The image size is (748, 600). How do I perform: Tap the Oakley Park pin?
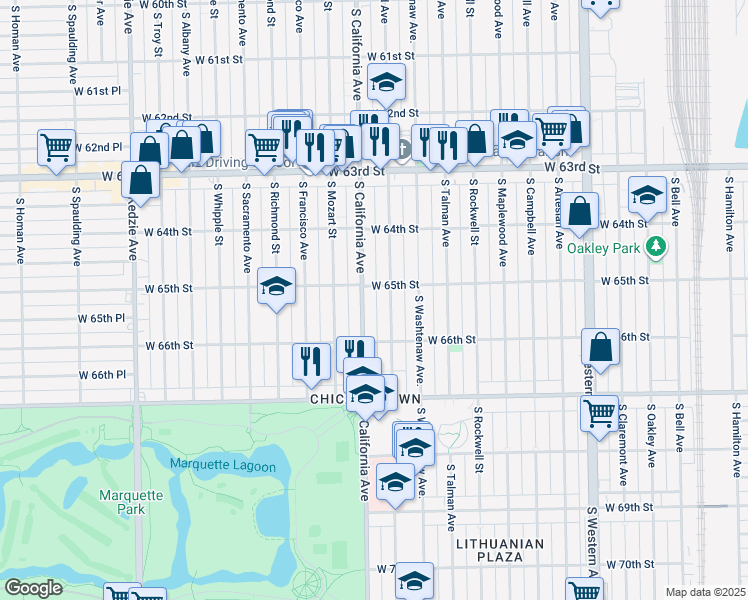tap(656, 245)
